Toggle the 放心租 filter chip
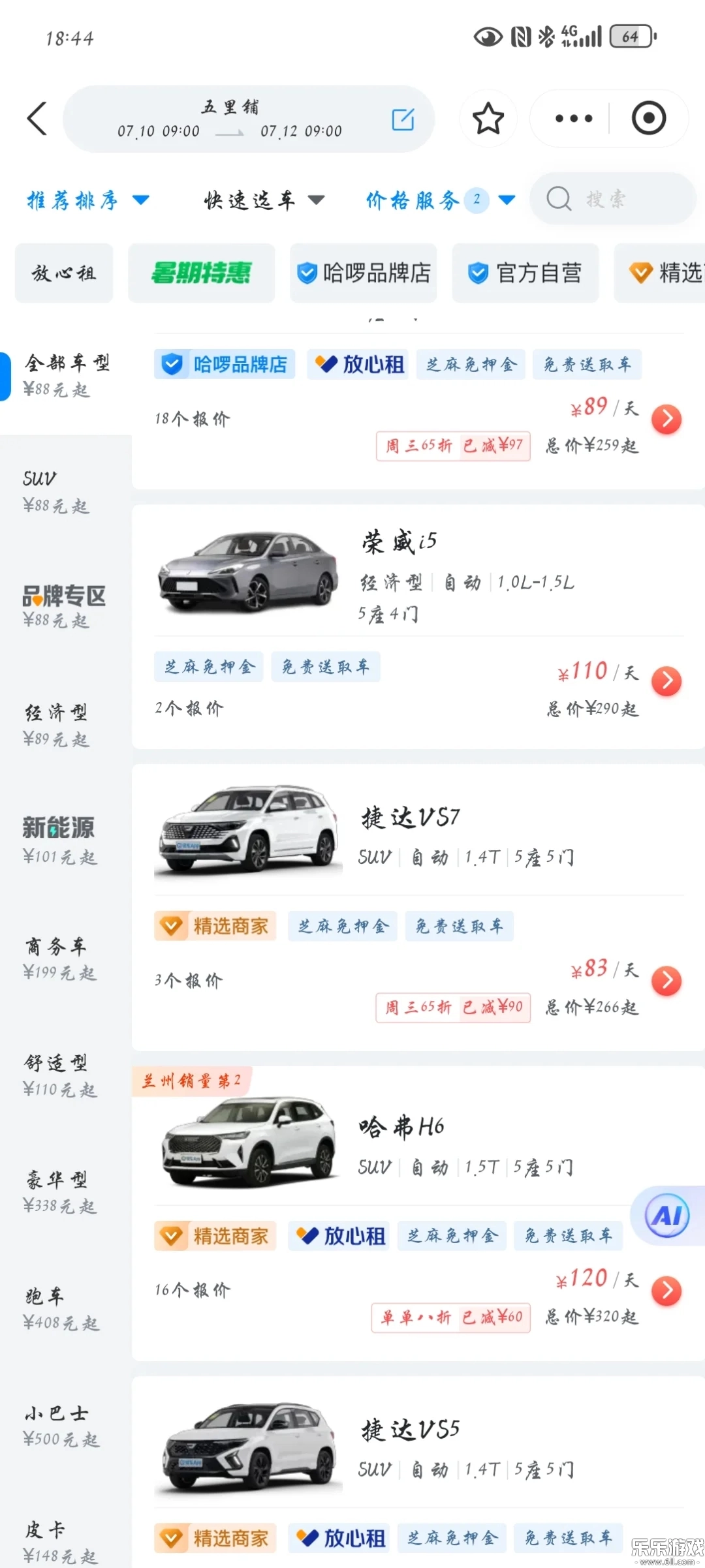 point(63,273)
